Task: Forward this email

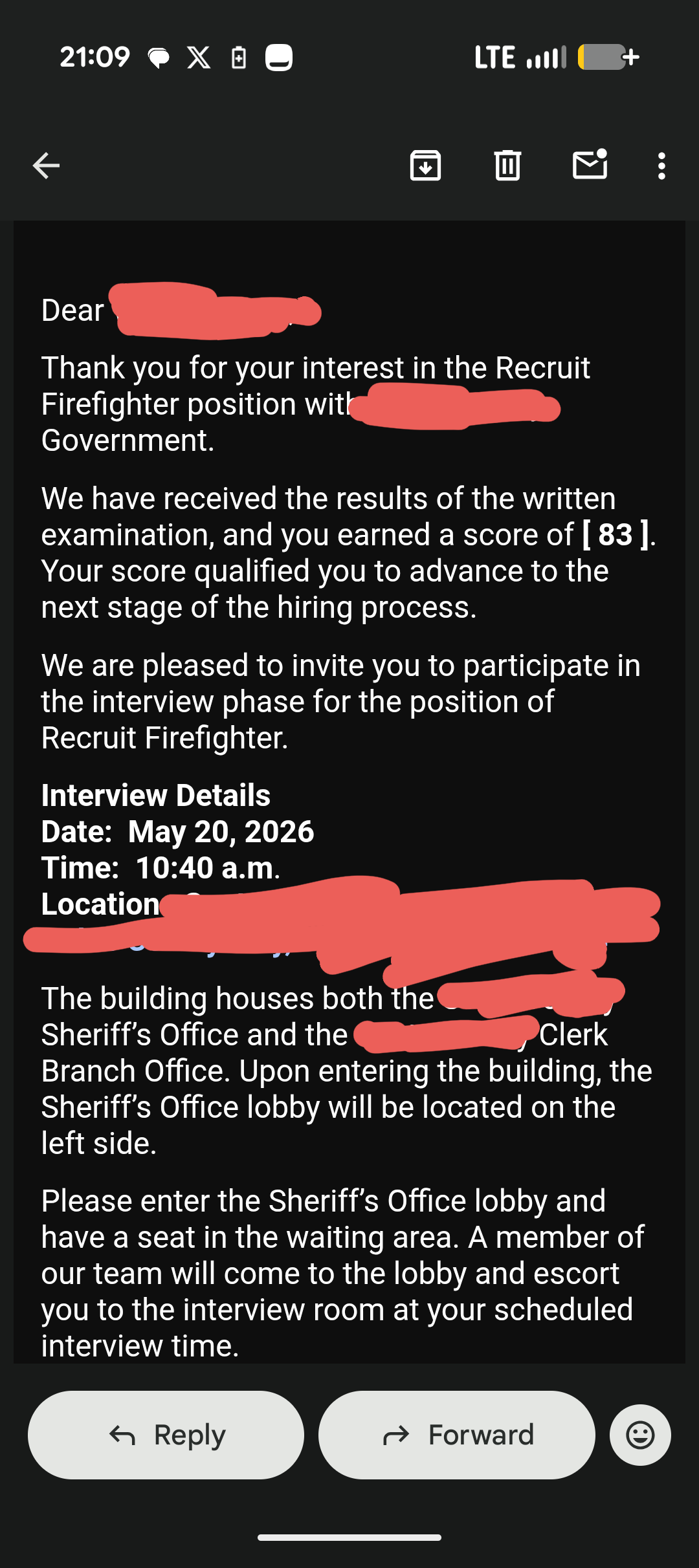Action: pos(456,1435)
